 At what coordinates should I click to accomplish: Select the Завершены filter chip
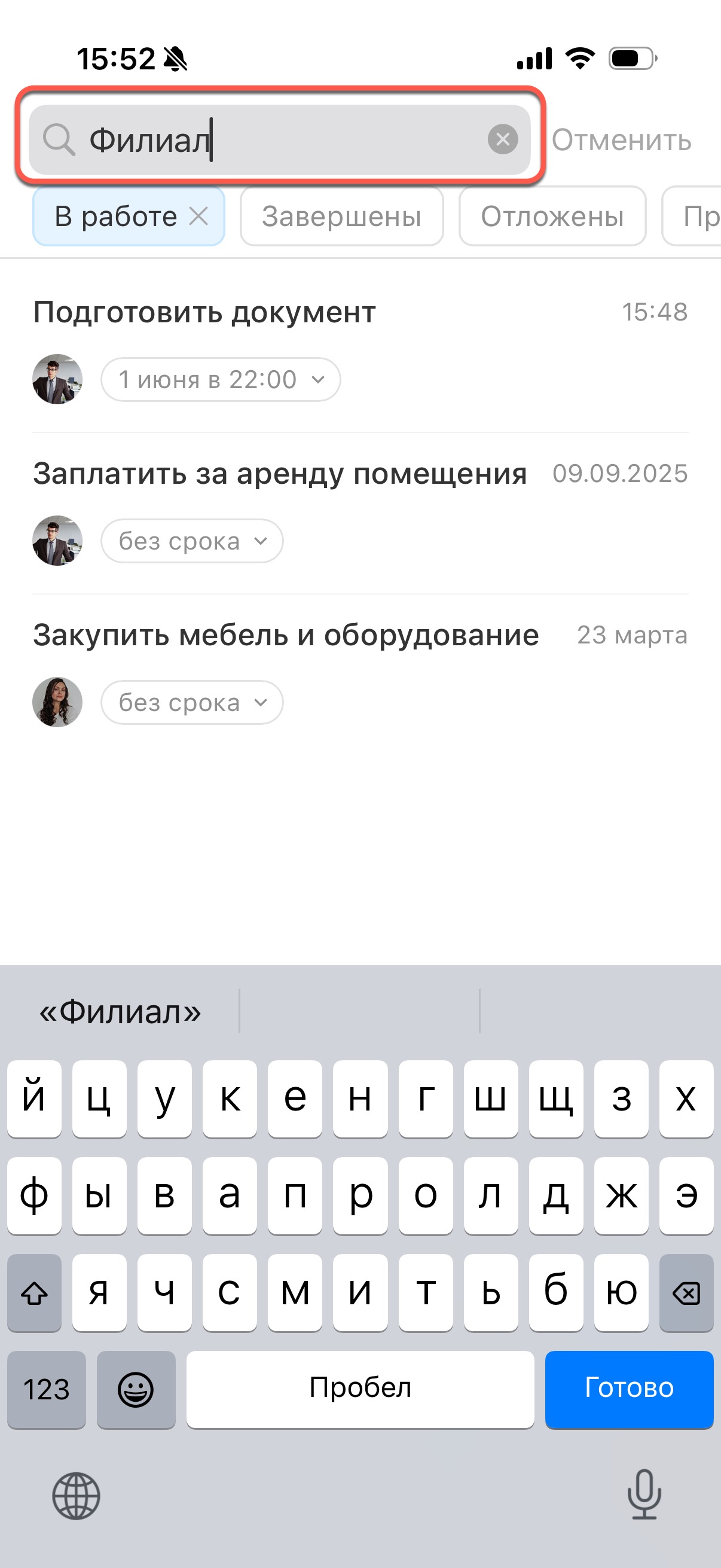coord(341,216)
